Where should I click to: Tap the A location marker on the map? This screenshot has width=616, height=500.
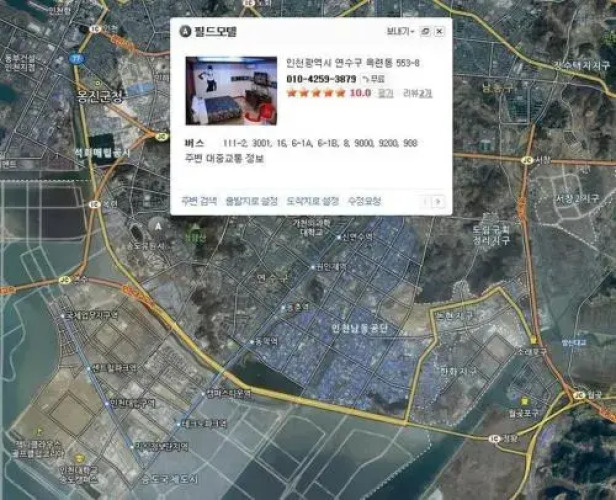pos(158,224)
